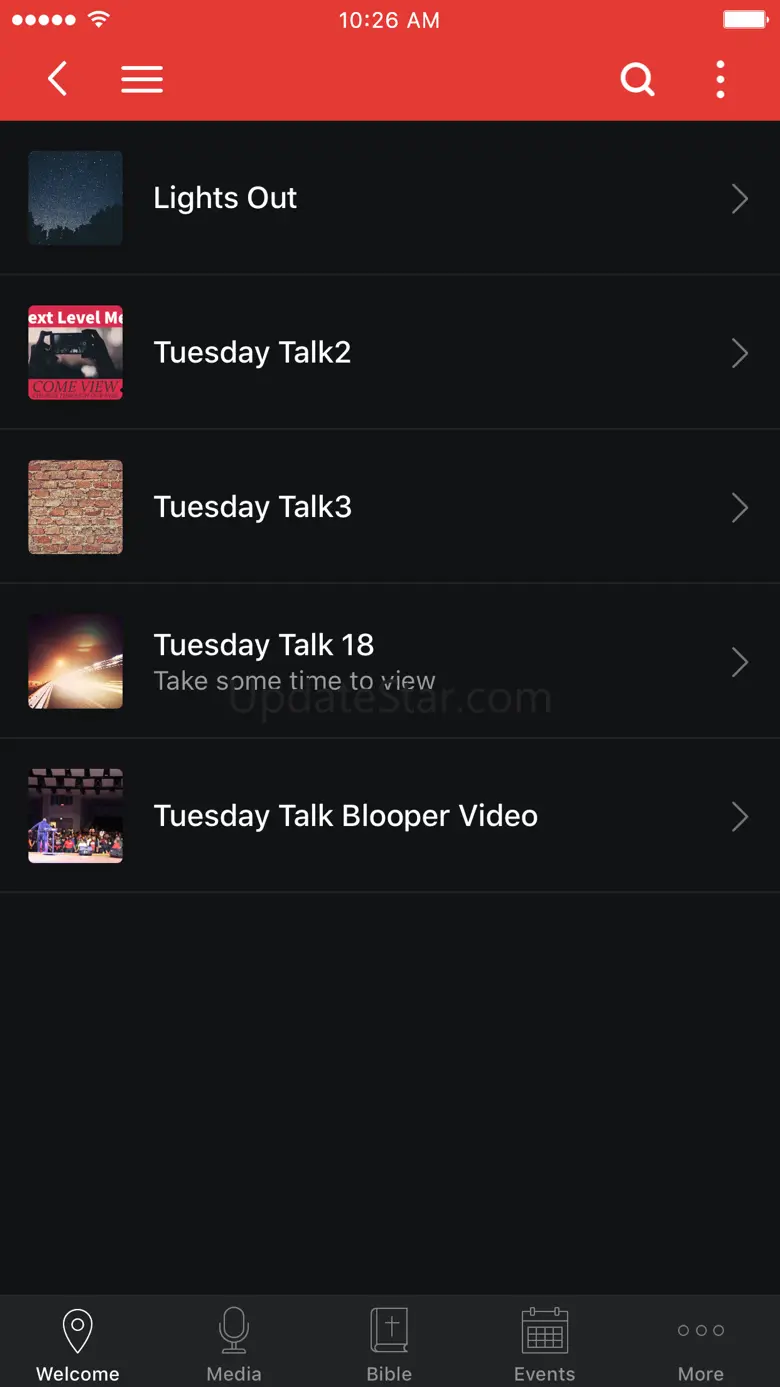The width and height of the screenshot is (780, 1387).
Task: Select the Tuesday Talk3 row
Action: point(390,507)
